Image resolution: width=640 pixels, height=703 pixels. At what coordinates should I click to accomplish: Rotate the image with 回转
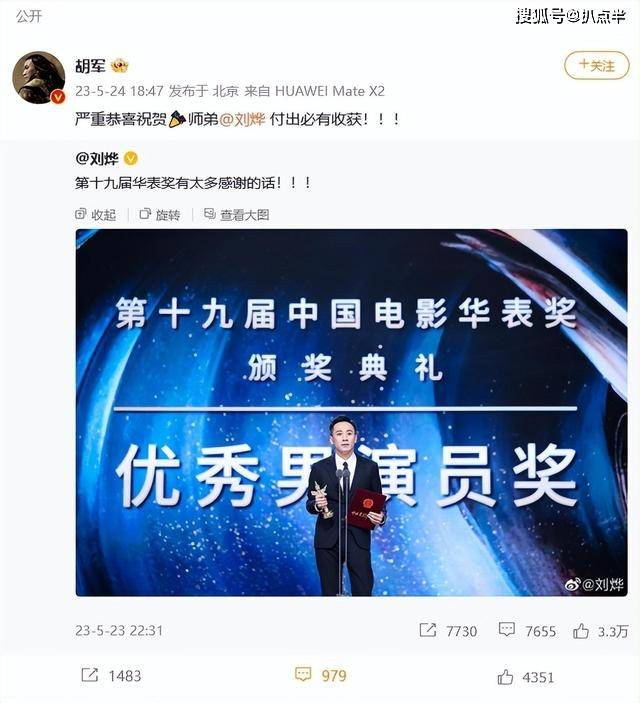pyautogui.click(x=160, y=214)
